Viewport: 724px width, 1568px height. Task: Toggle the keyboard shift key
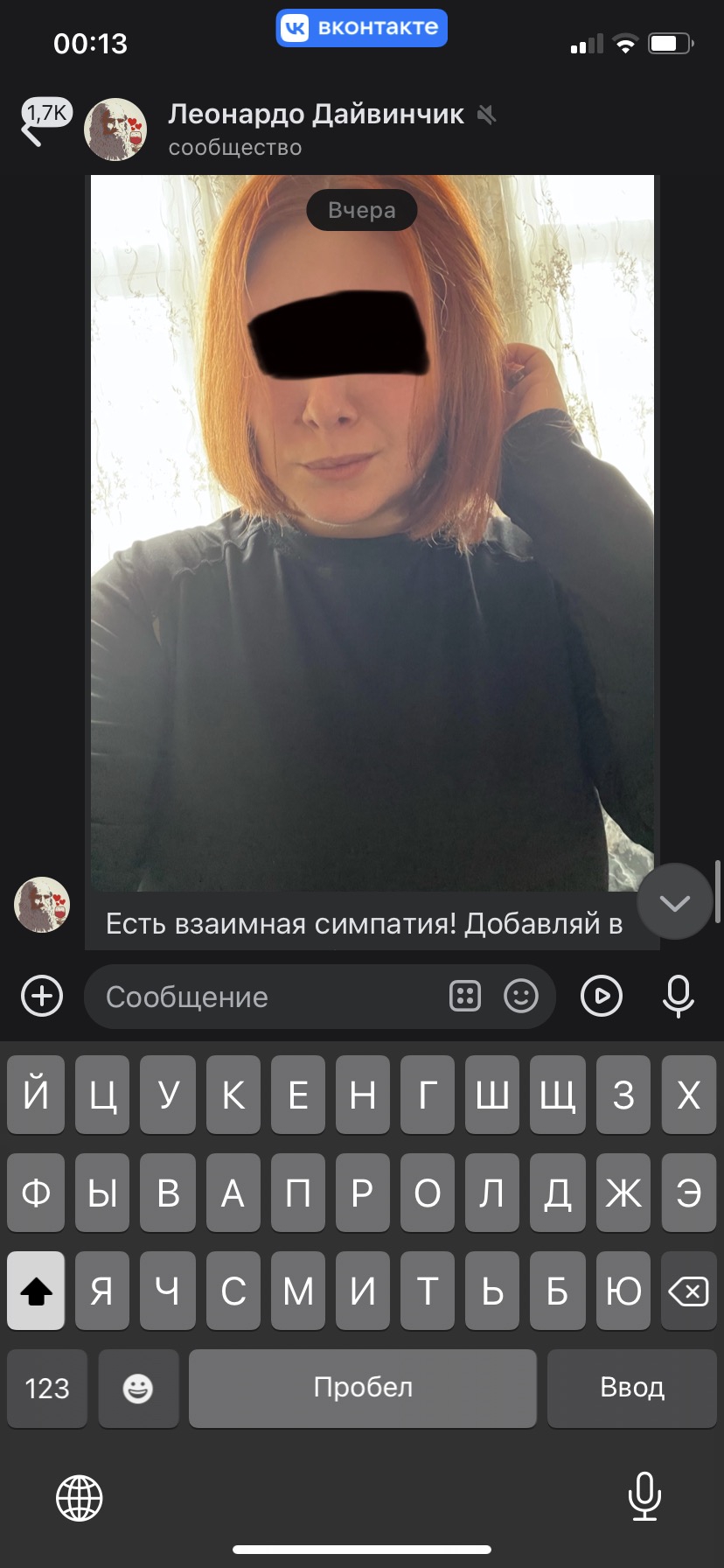(36, 1291)
